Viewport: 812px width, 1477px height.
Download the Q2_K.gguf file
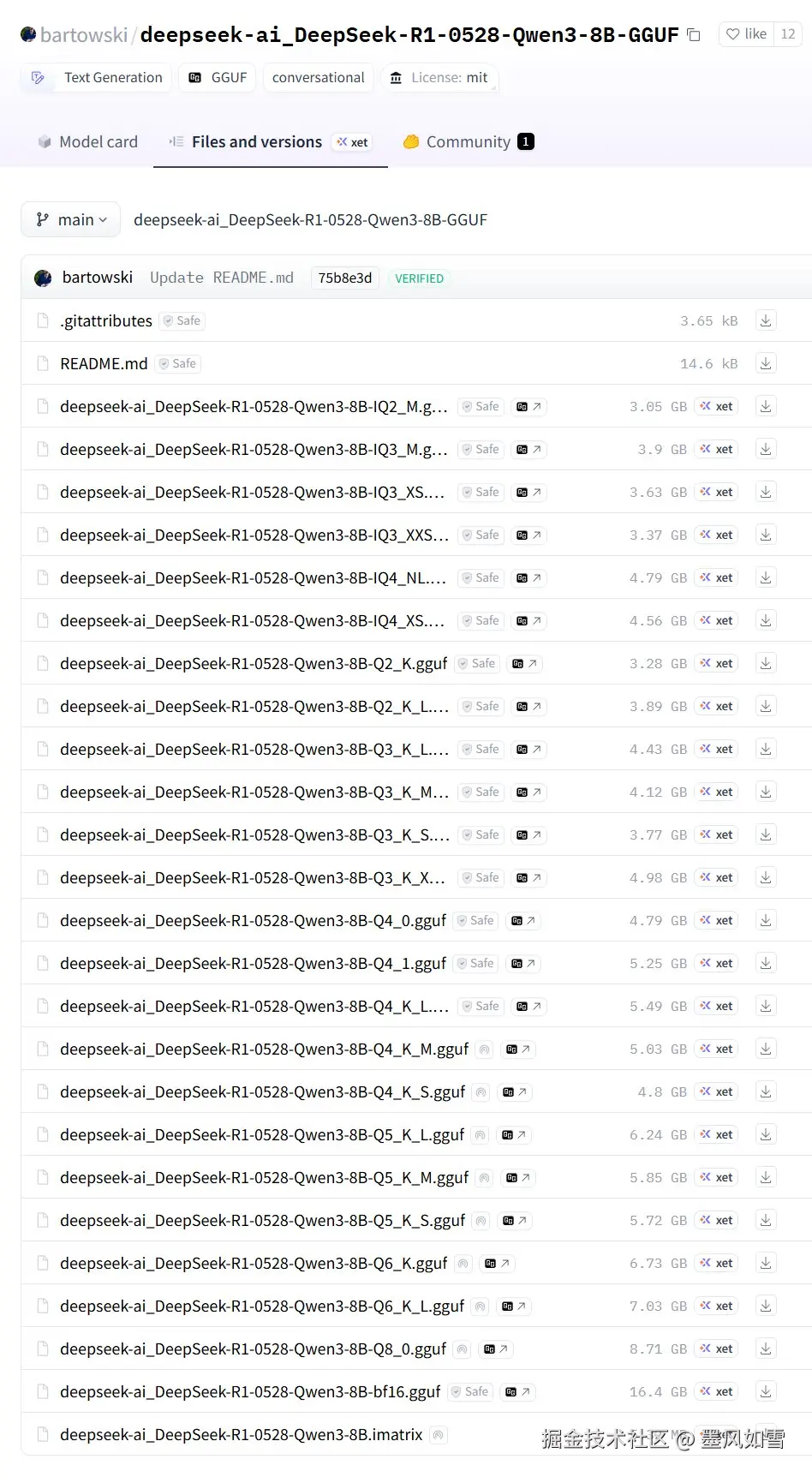766,663
